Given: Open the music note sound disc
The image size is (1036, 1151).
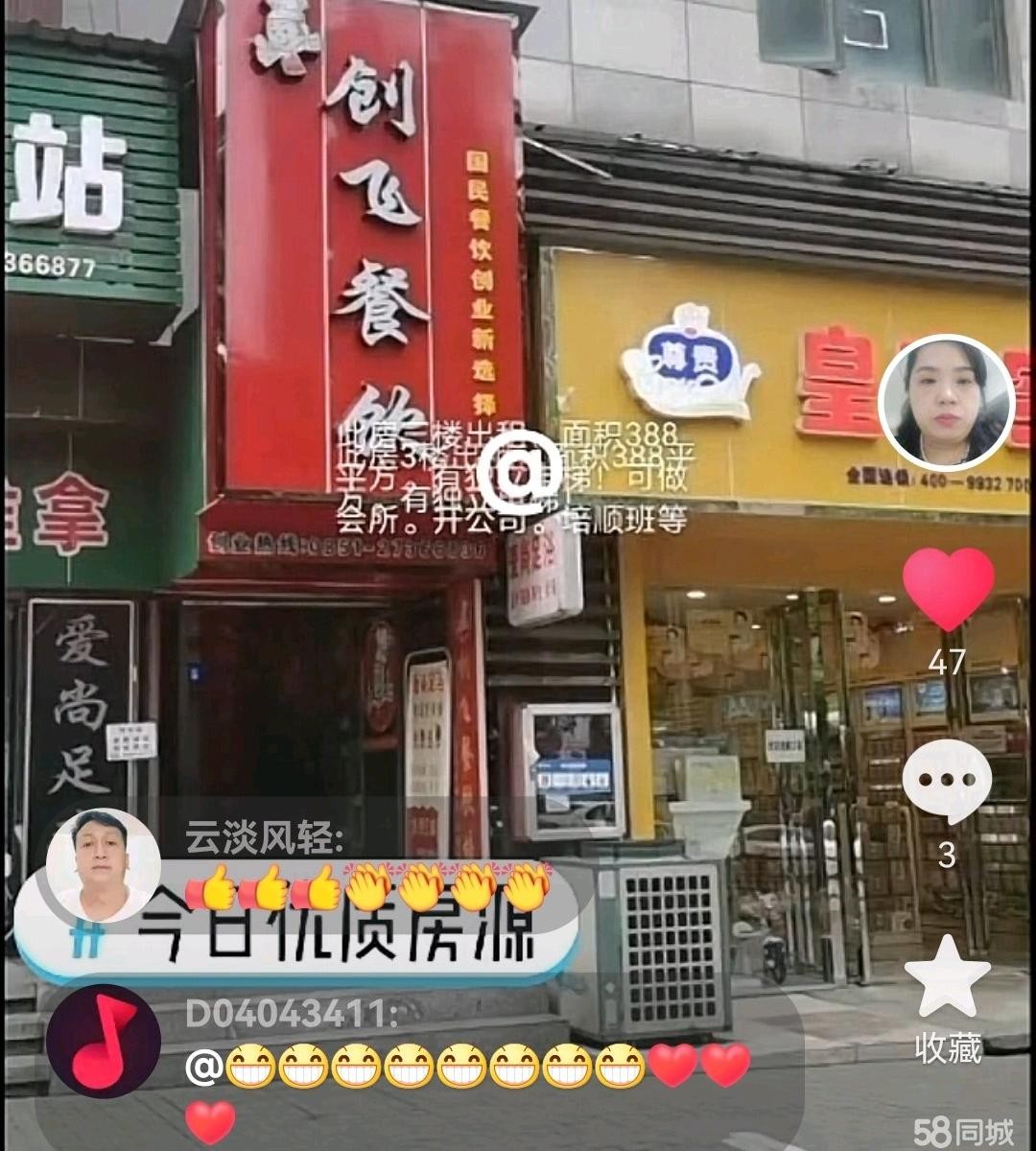Looking at the screenshot, I should pos(104,1041).
